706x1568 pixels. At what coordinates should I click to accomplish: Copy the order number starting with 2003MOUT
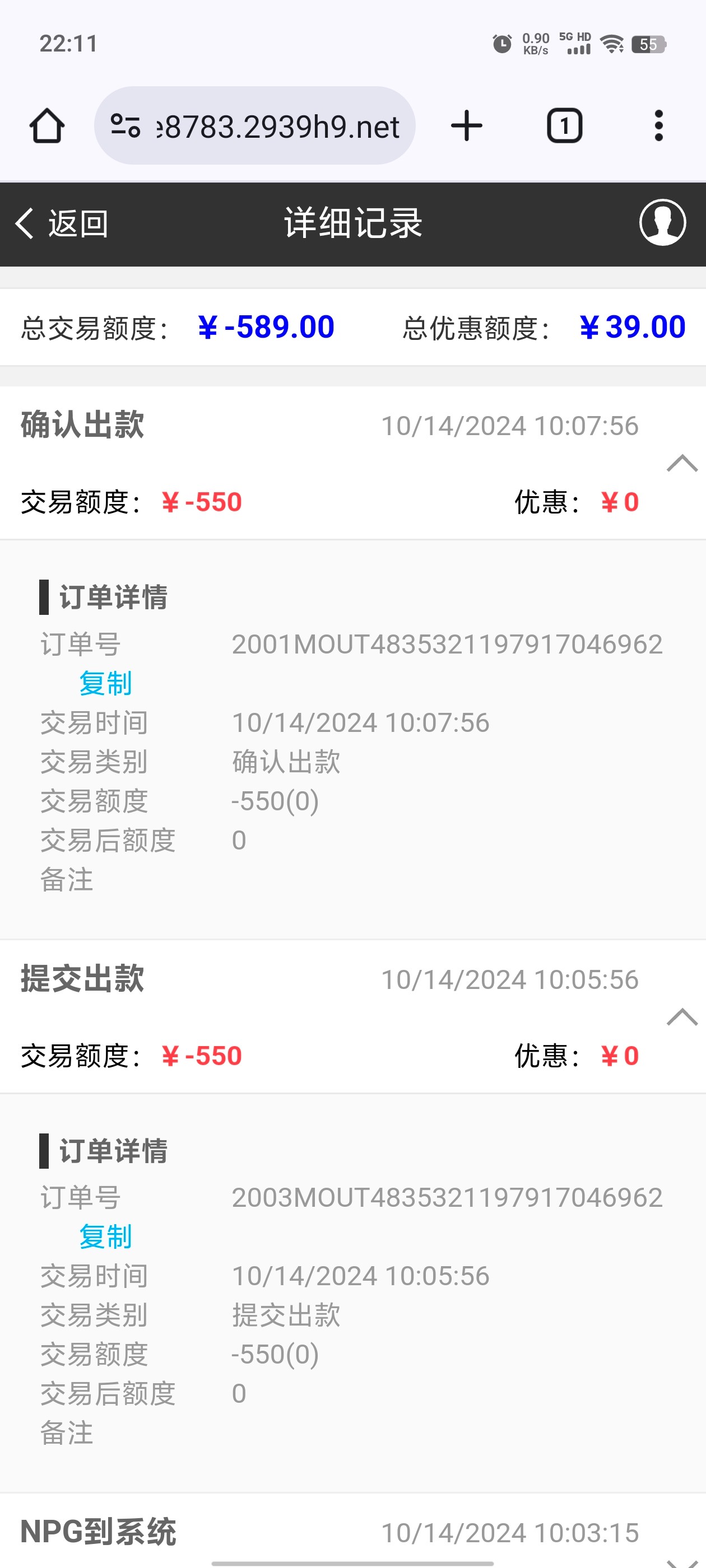click(x=105, y=1237)
